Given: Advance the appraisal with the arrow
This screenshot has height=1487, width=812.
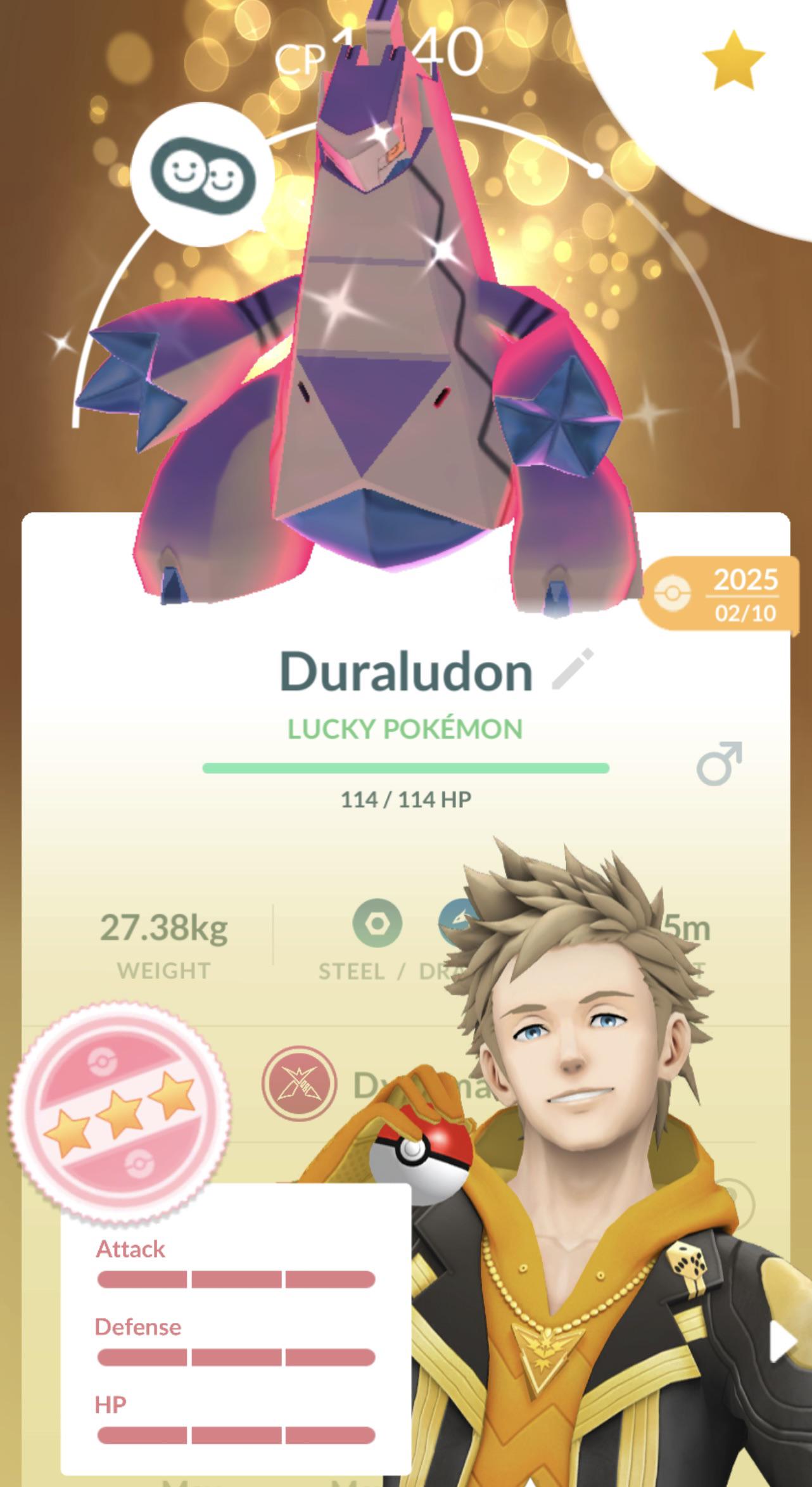Looking at the screenshot, I should (783, 1341).
